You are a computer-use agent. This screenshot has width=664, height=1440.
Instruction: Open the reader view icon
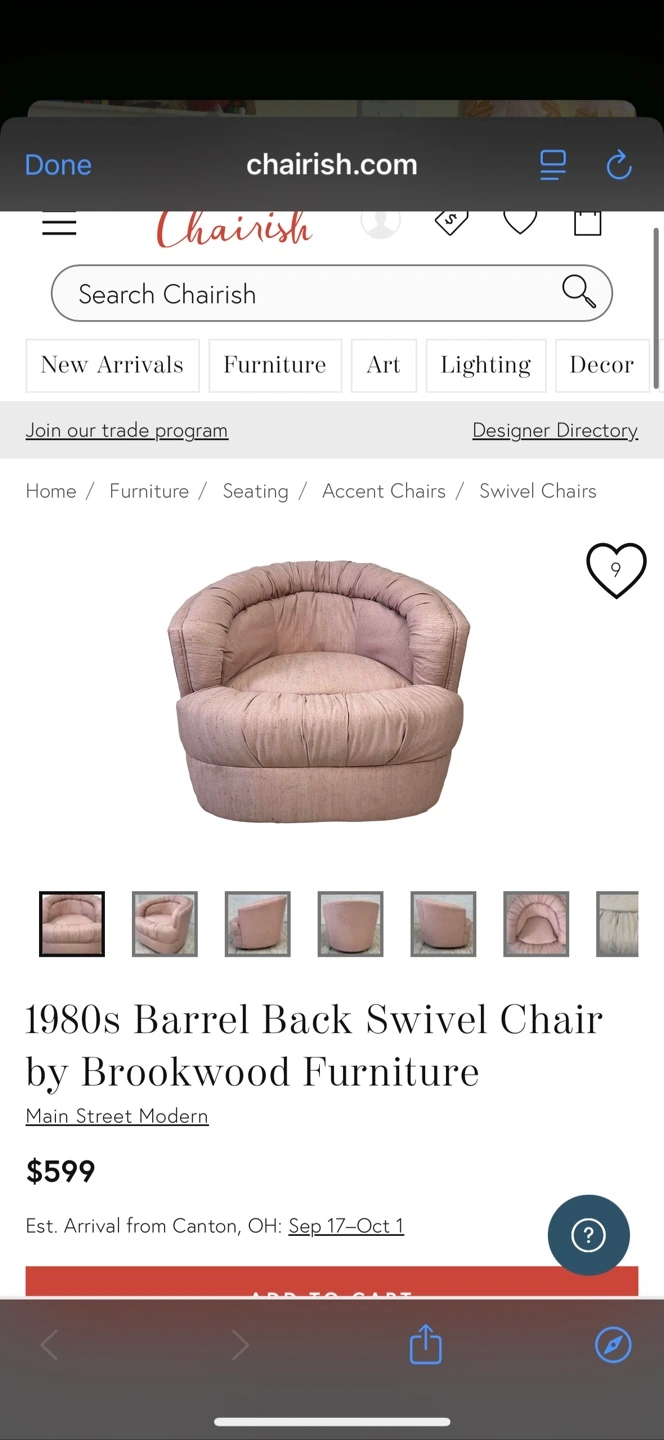pos(553,165)
